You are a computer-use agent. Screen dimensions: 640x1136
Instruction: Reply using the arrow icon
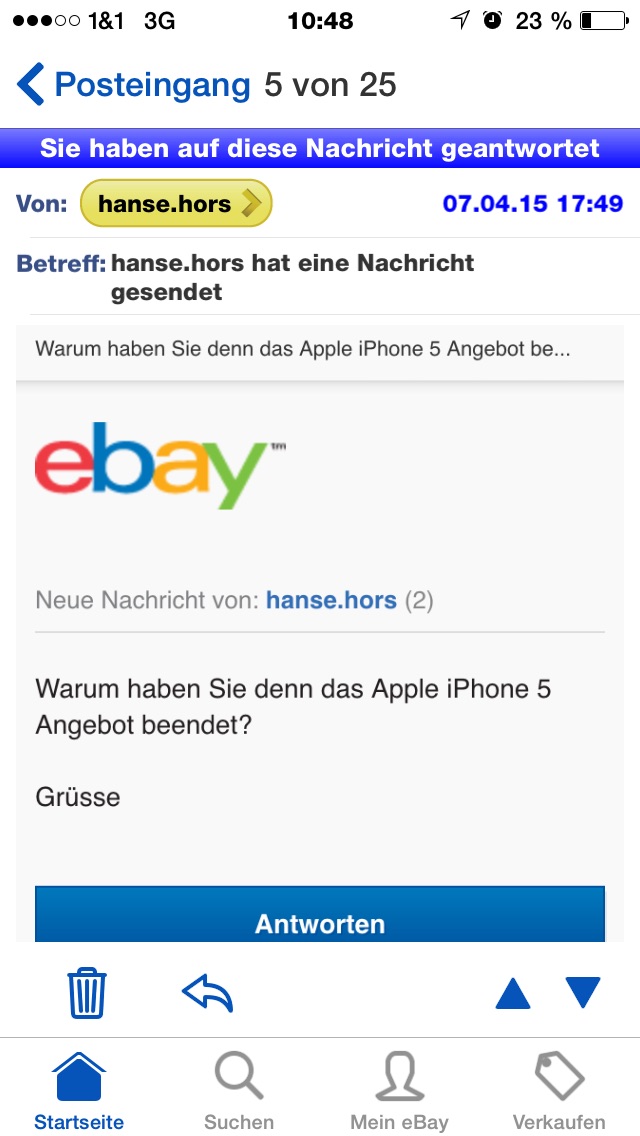coord(207,992)
